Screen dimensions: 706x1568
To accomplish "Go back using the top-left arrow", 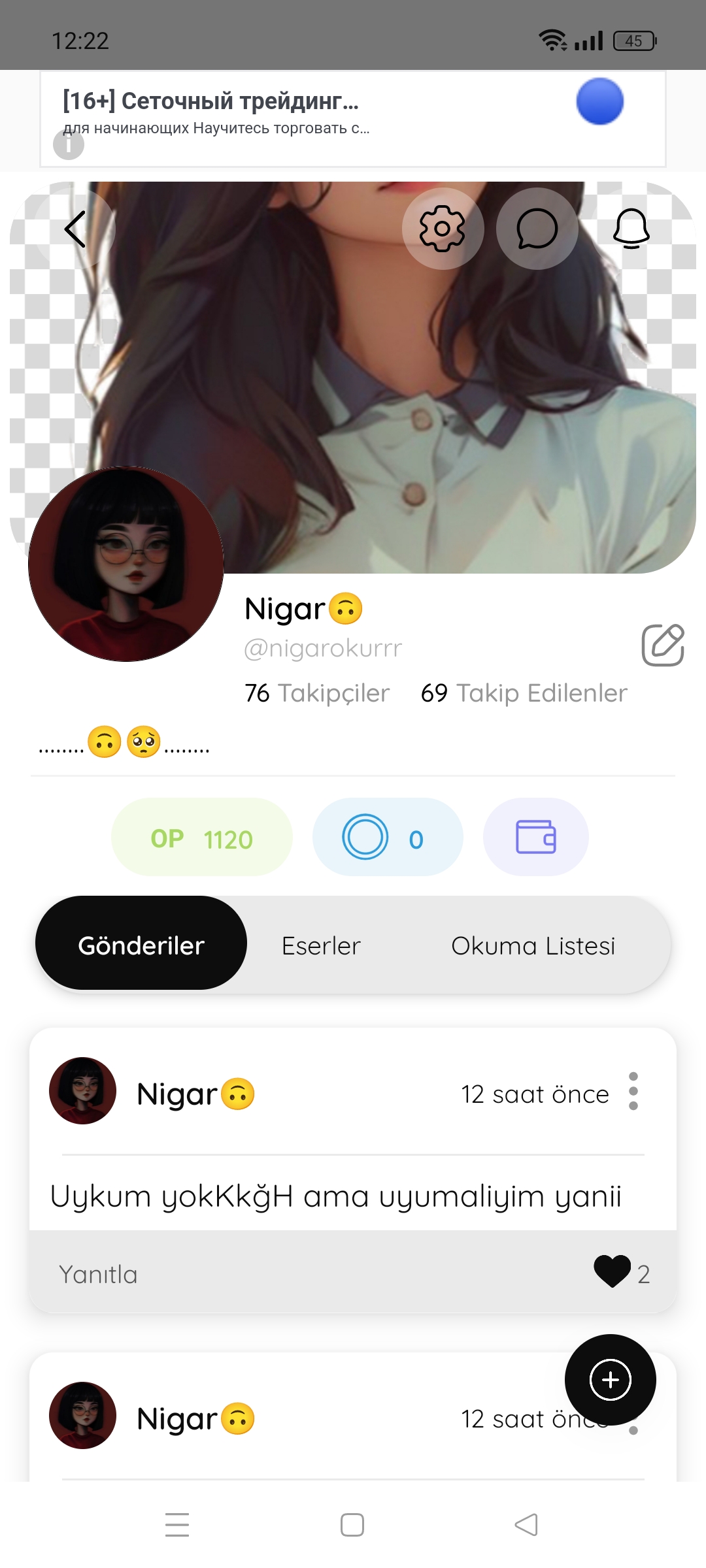I will coord(75,229).
